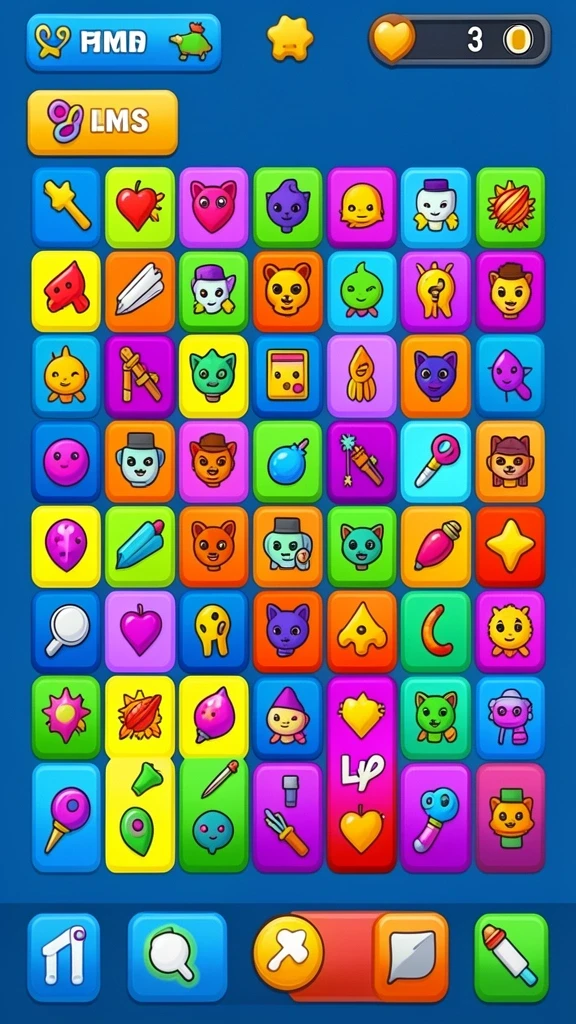Viewport: 576px width, 1024px height.
Task: Pick the pink round smiley tile on blue
Action: (x=67, y=460)
